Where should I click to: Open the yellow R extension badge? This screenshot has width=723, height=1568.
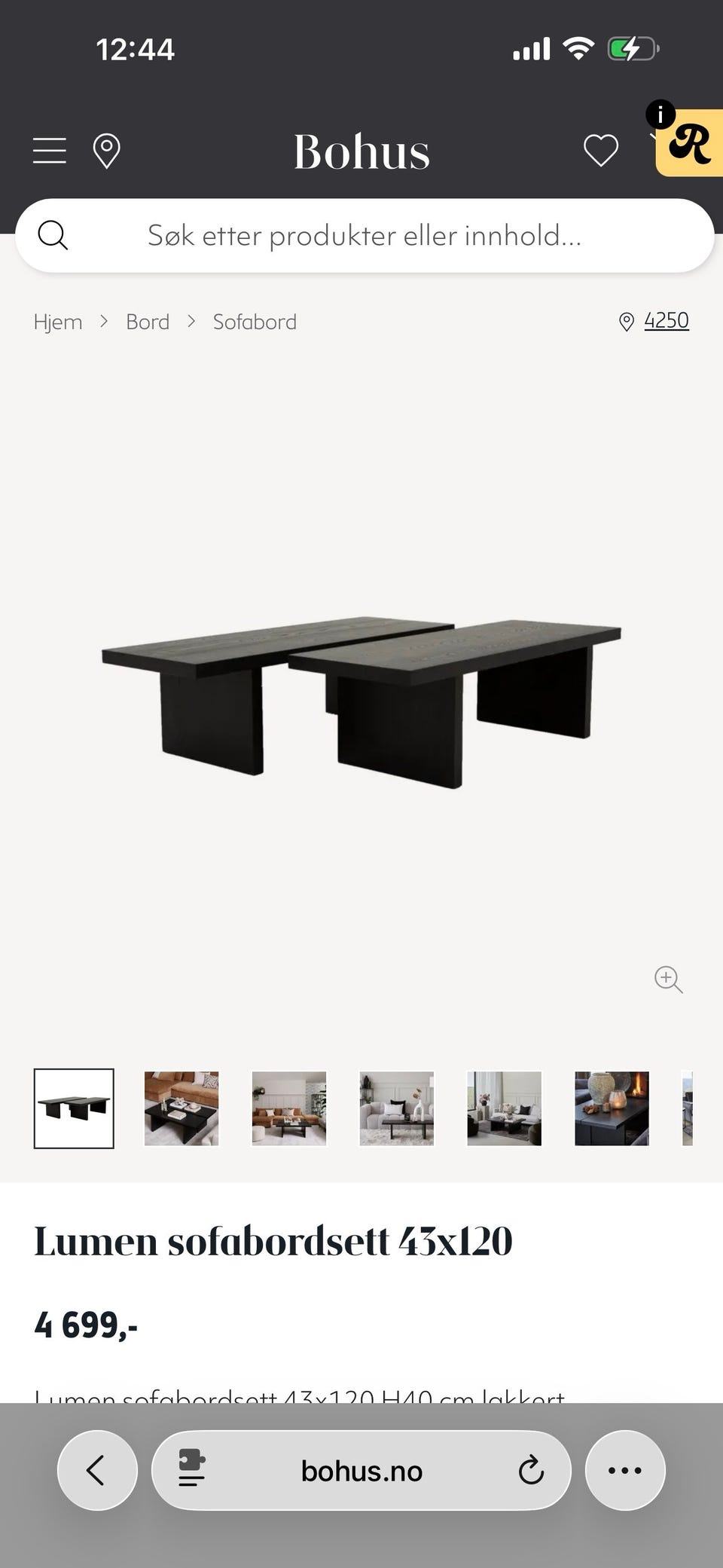click(x=690, y=143)
